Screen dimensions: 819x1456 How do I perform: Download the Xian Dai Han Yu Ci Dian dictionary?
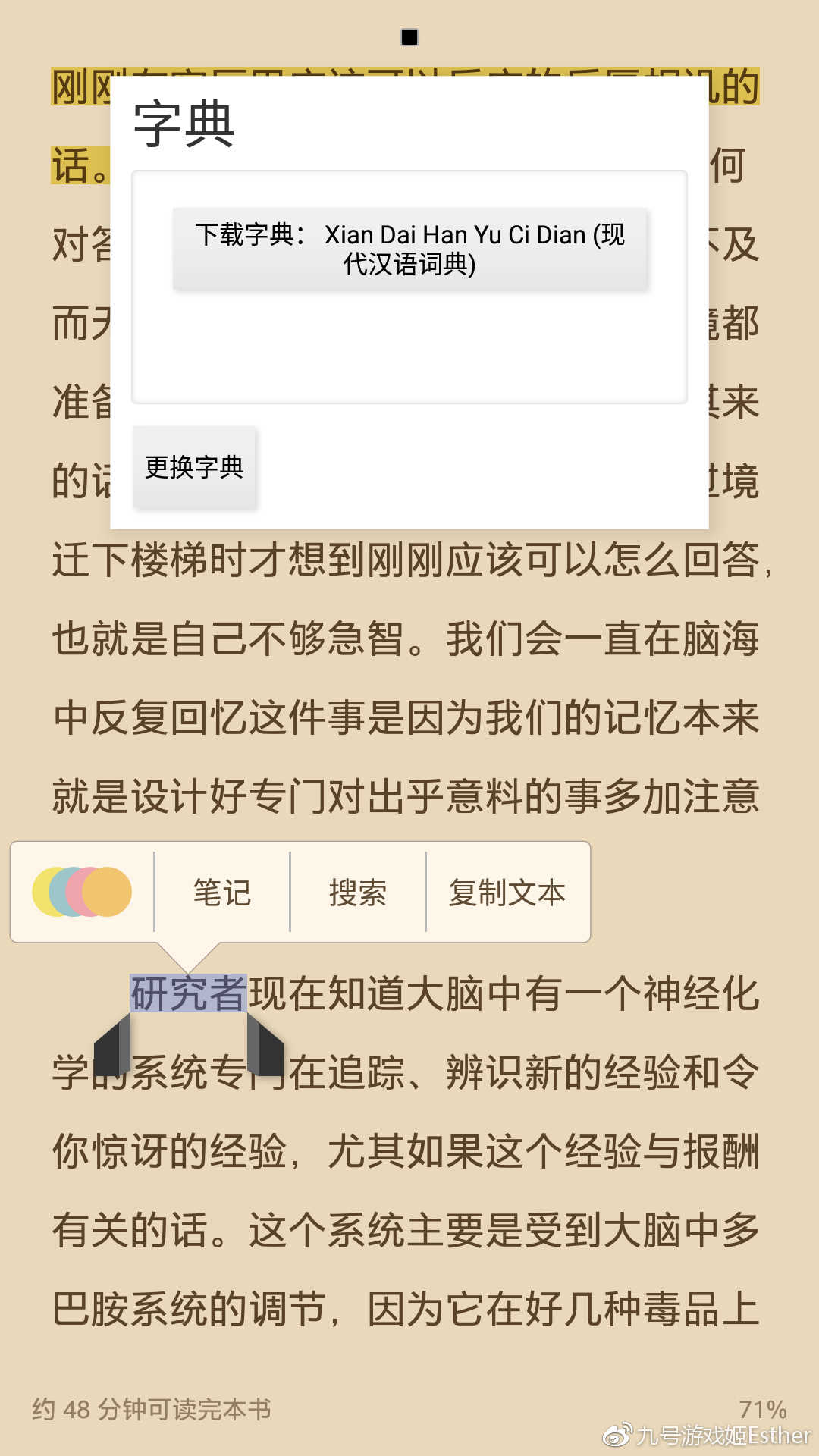click(x=409, y=249)
